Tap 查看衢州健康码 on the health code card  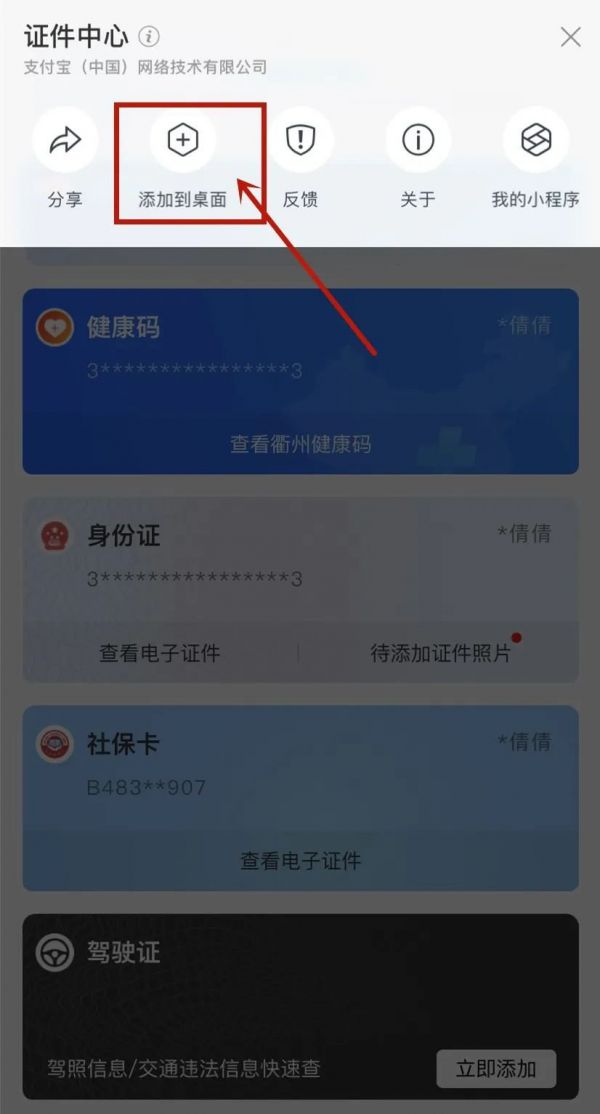pyautogui.click(x=300, y=445)
